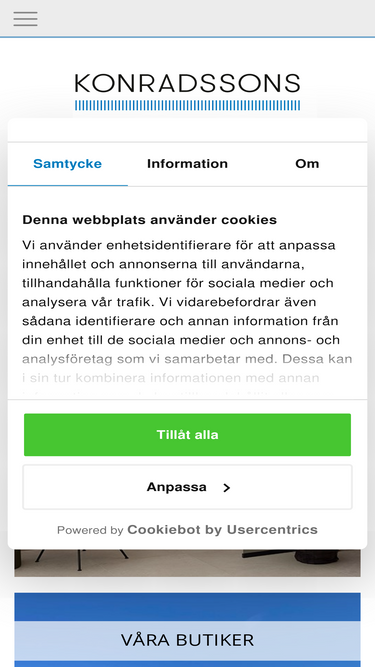Open the hamburger menu

pyautogui.click(x=25, y=19)
